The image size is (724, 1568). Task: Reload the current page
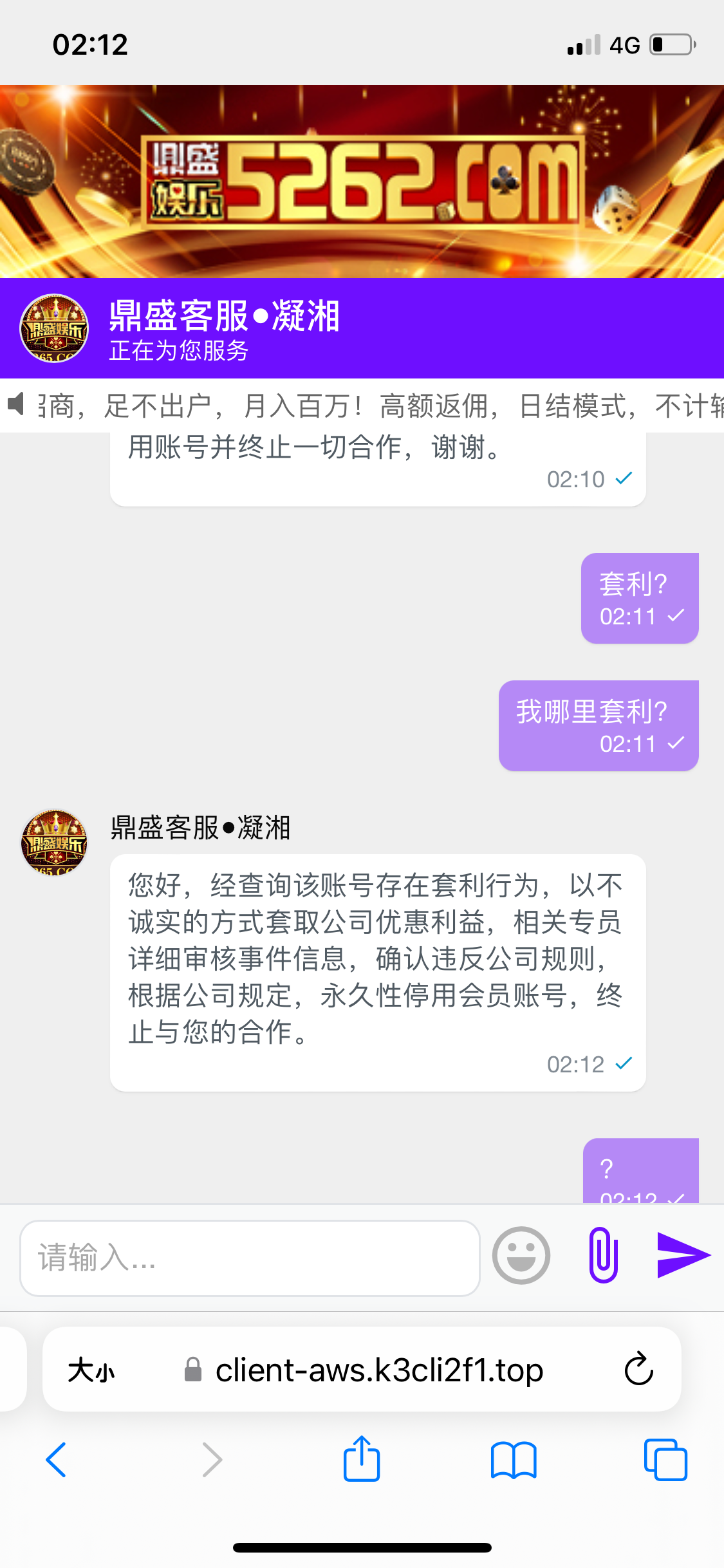coord(638,1369)
